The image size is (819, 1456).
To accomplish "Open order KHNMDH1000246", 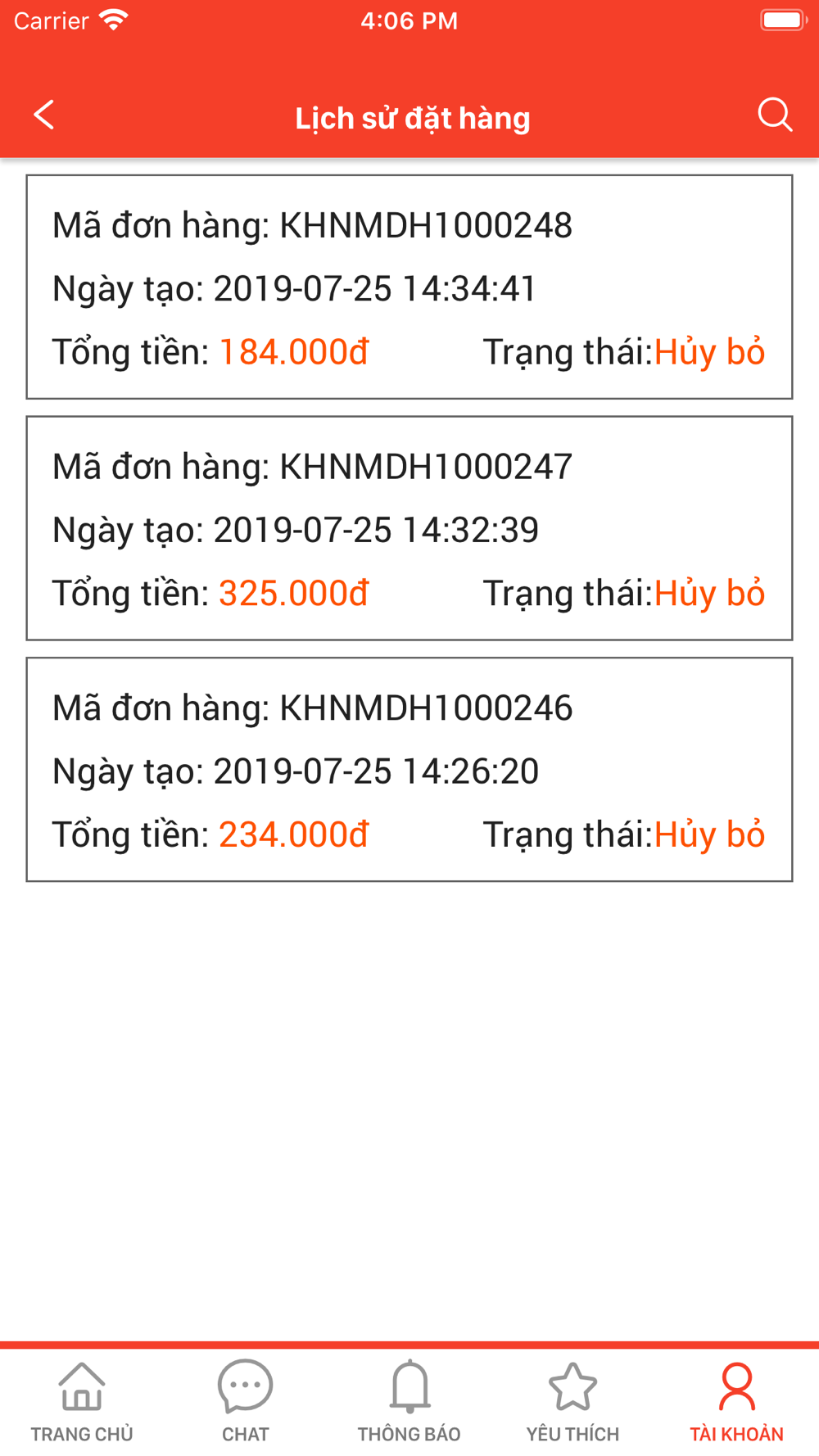I will [409, 770].
